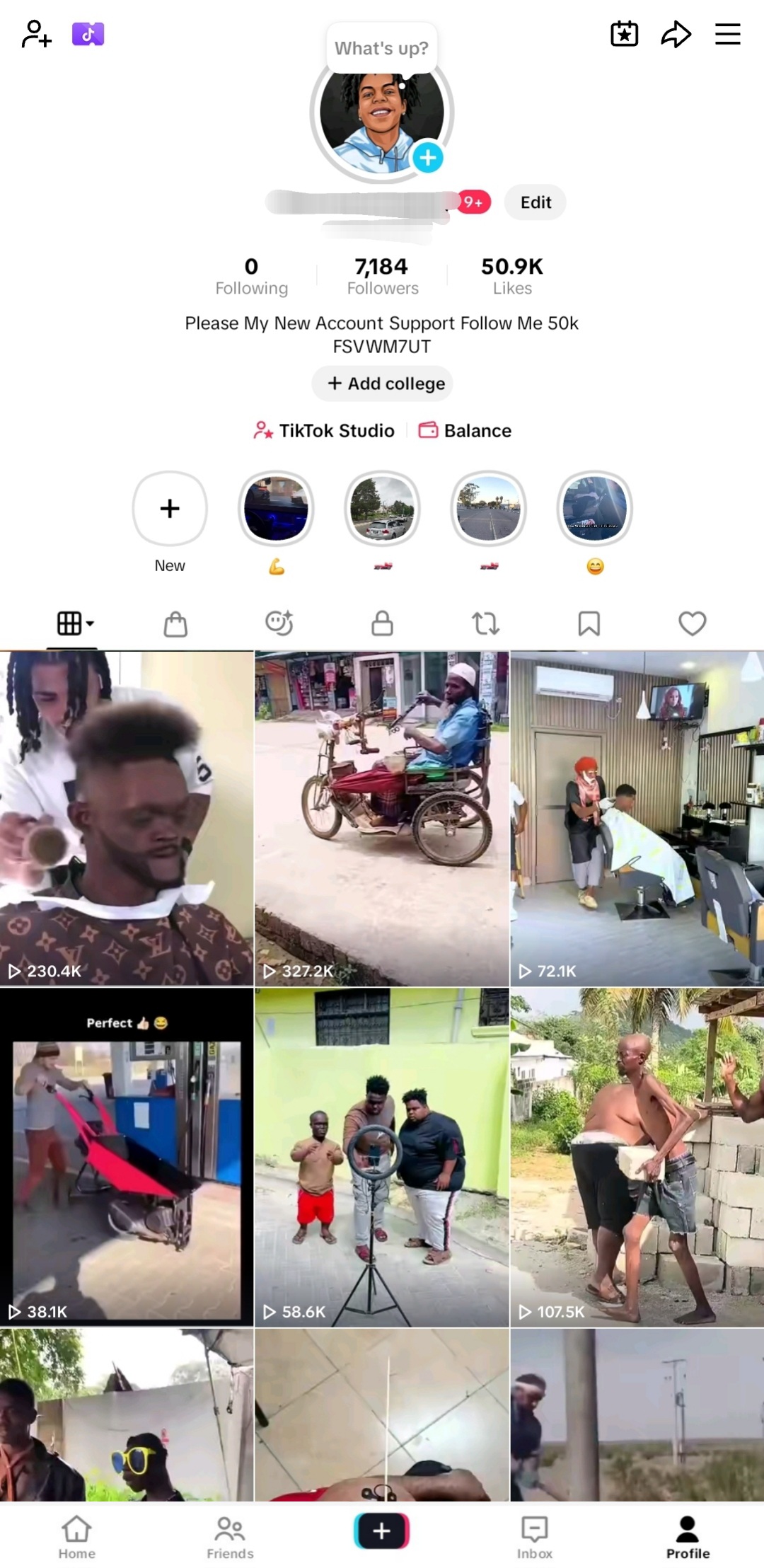The image size is (764, 1568).
Task: Open the video with 230.4K views
Action: click(127, 818)
